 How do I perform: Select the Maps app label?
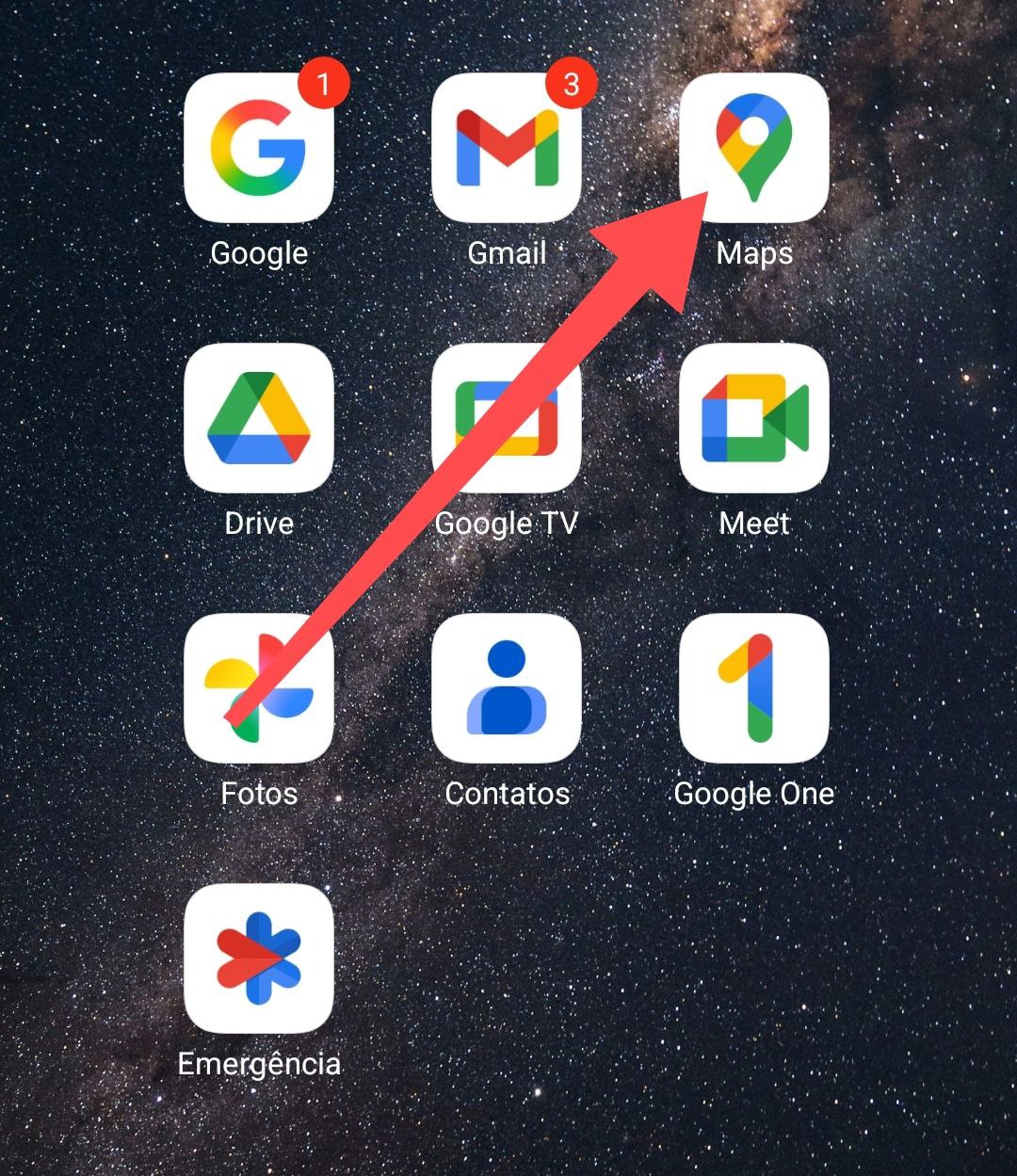753,252
